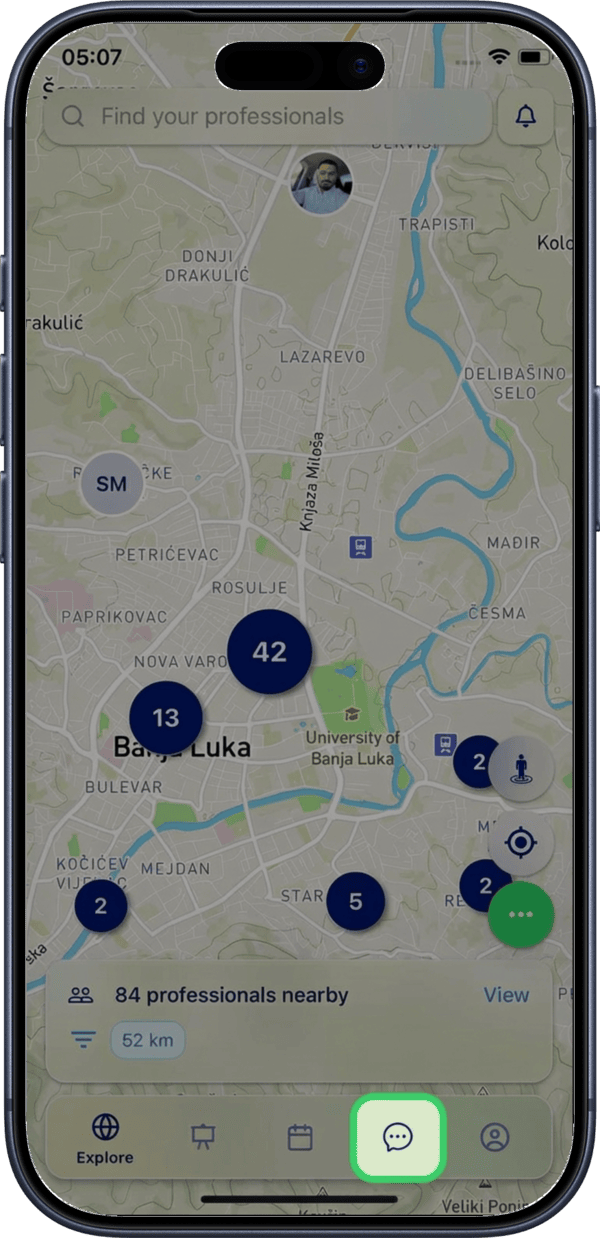600x1238 pixels.
Task: Switch to the calendar tab
Action: click(x=300, y=1137)
